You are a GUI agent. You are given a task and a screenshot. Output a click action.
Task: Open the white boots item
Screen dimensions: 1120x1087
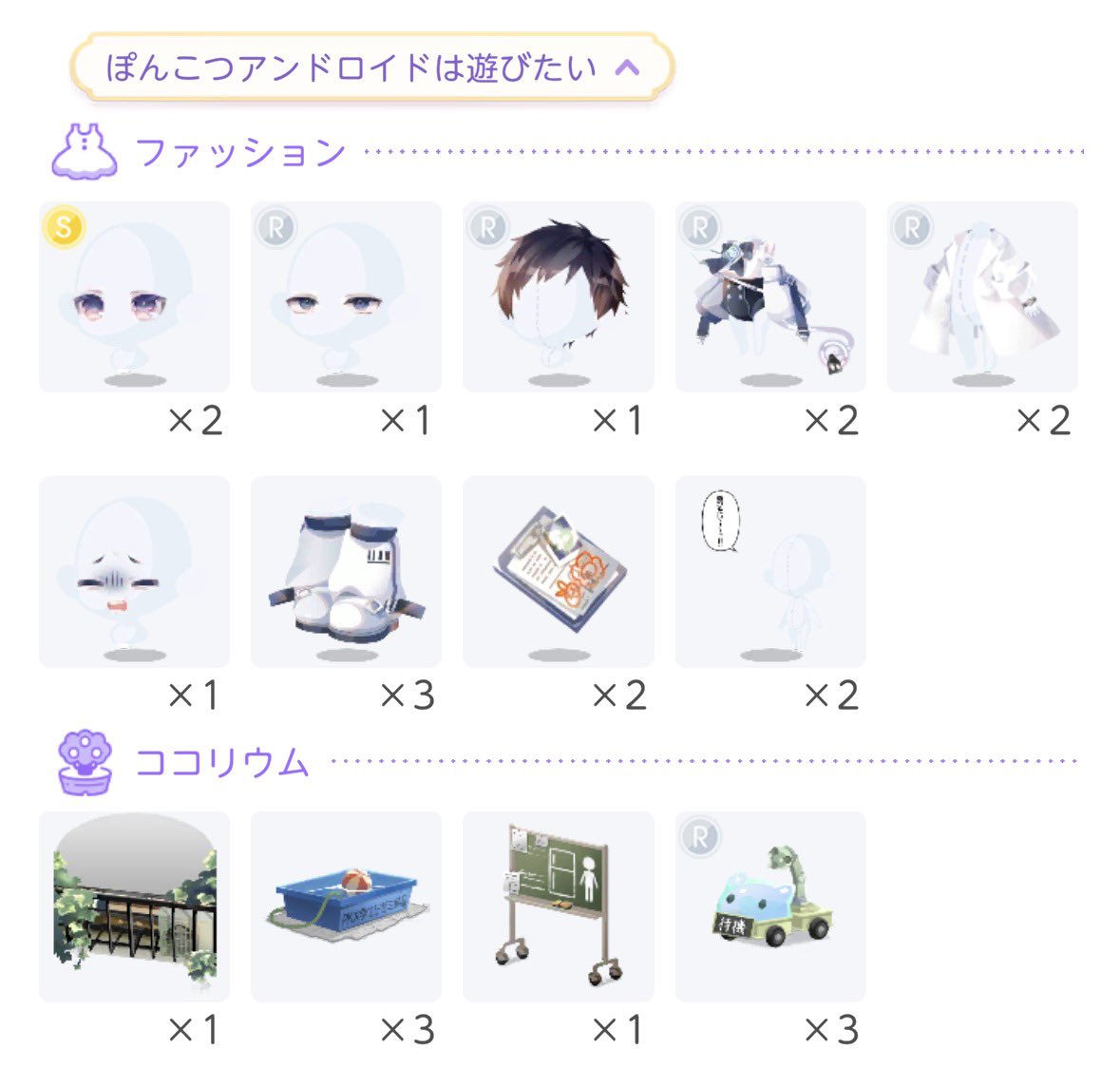[347, 572]
